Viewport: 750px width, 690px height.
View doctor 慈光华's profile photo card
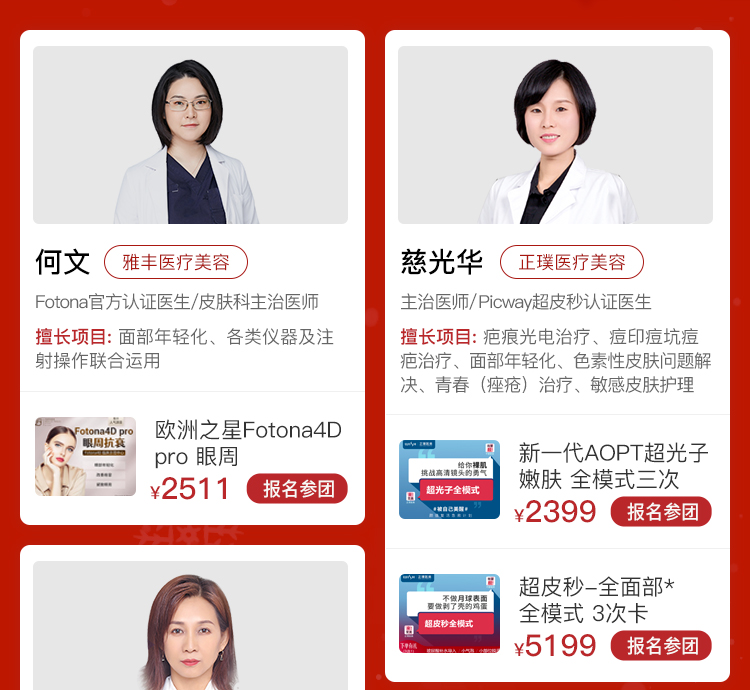tap(555, 135)
